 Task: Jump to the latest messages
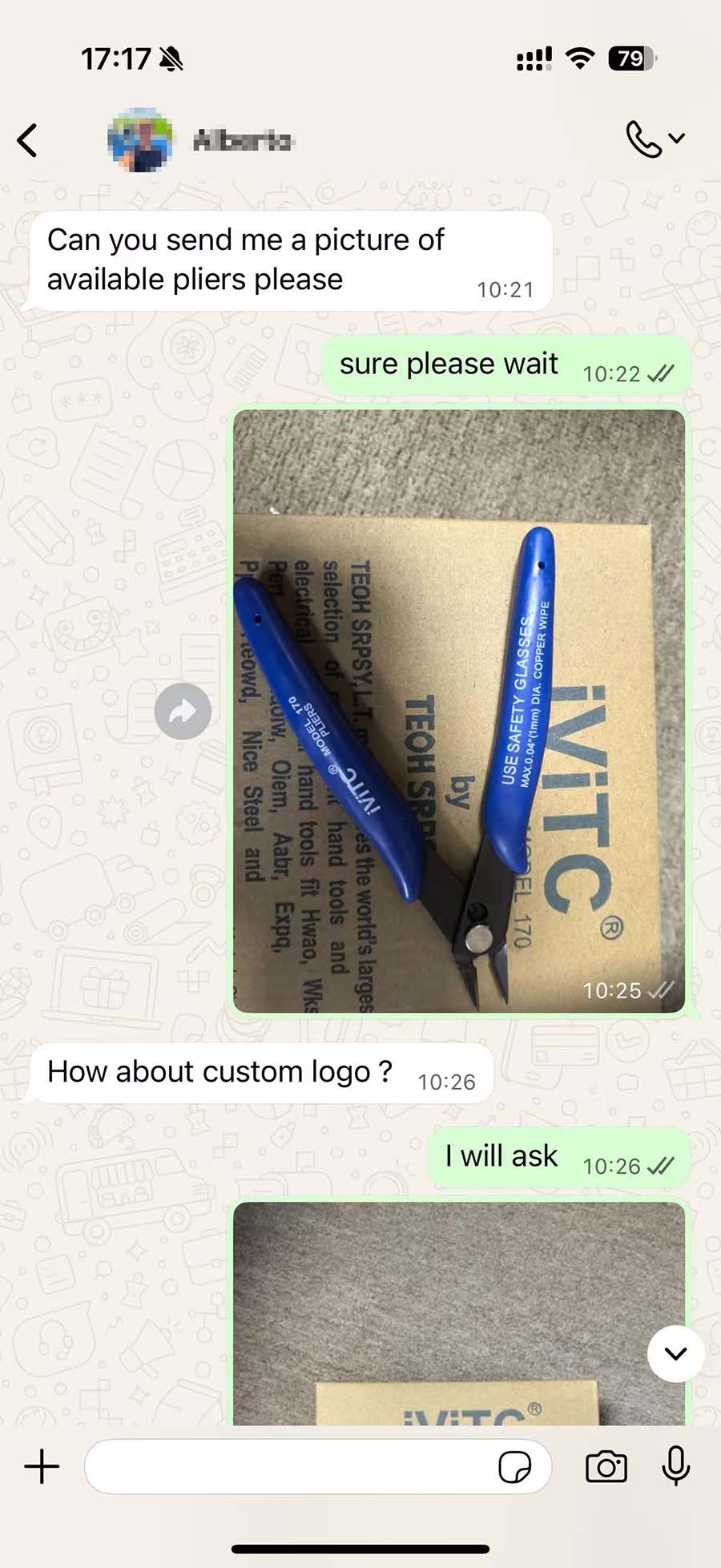[x=675, y=1354]
